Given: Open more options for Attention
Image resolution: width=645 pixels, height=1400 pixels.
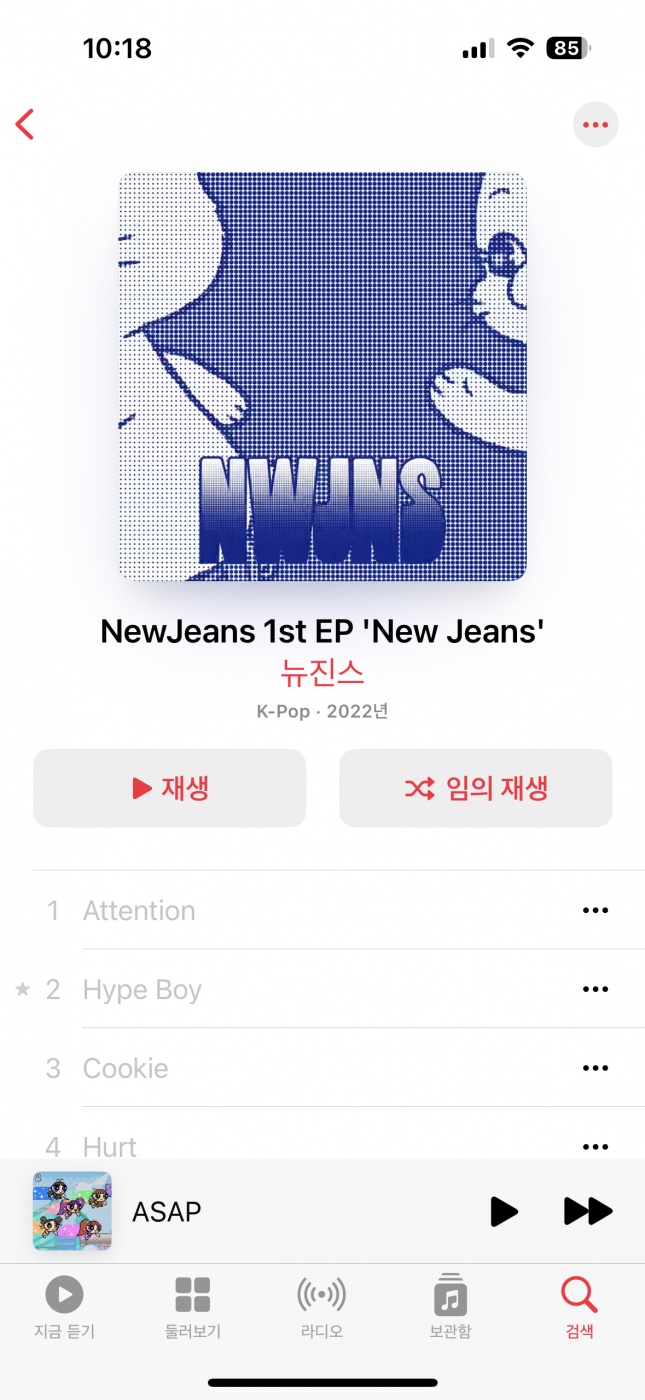Looking at the screenshot, I should click(x=595, y=910).
